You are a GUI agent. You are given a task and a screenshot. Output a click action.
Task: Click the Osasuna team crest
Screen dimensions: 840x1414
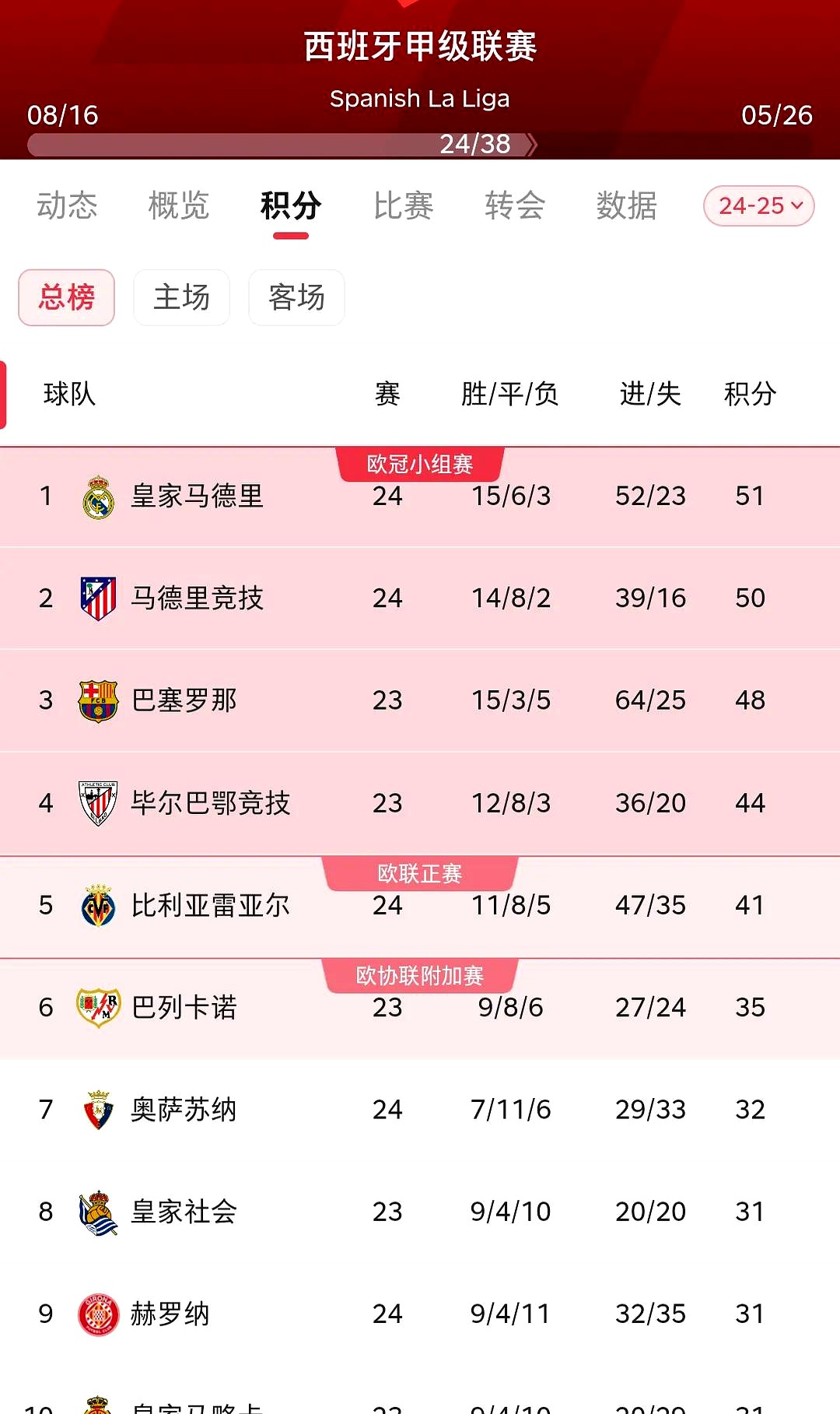point(98,1110)
